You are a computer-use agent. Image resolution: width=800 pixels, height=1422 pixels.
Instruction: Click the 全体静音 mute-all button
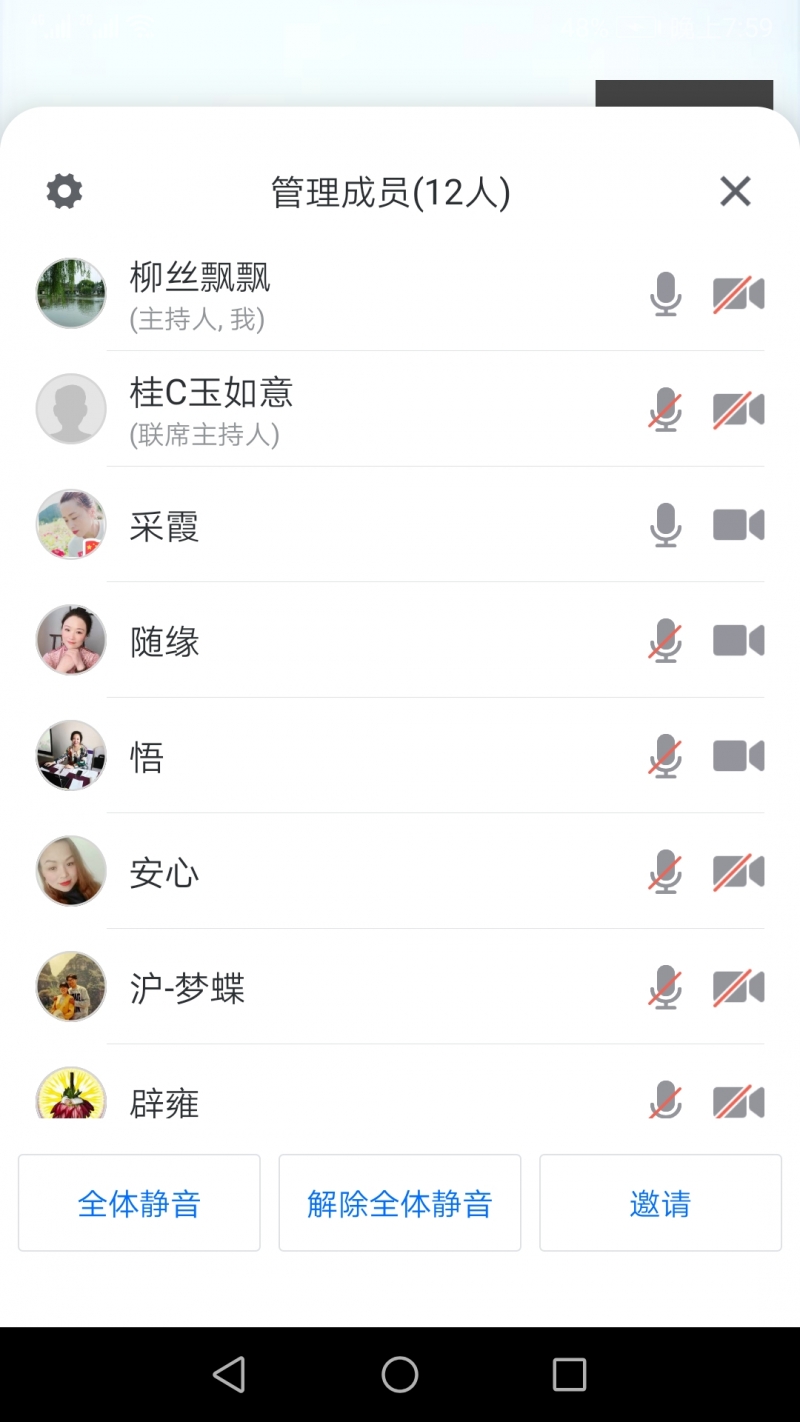[x=138, y=1203]
